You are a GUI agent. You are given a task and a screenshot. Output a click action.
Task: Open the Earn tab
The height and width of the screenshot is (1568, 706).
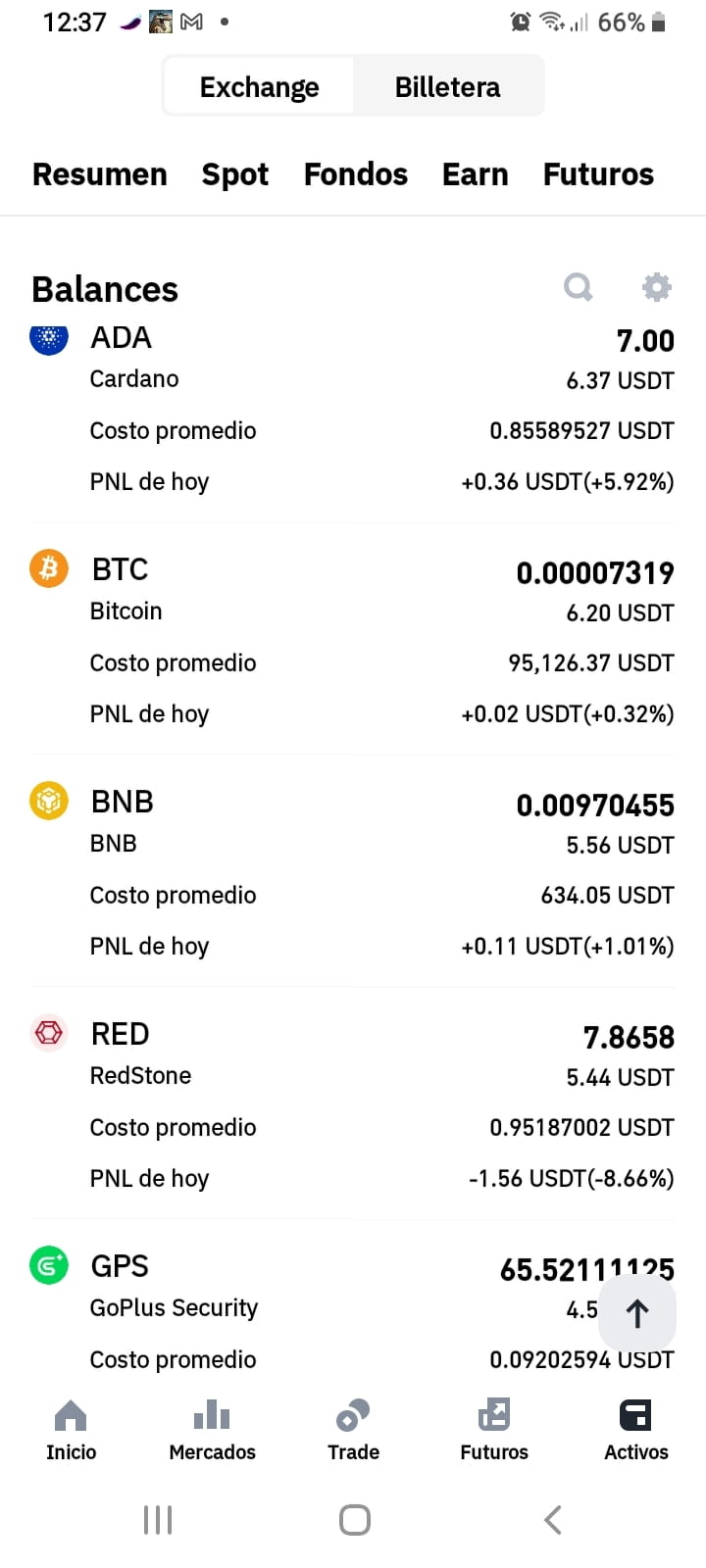click(x=475, y=174)
